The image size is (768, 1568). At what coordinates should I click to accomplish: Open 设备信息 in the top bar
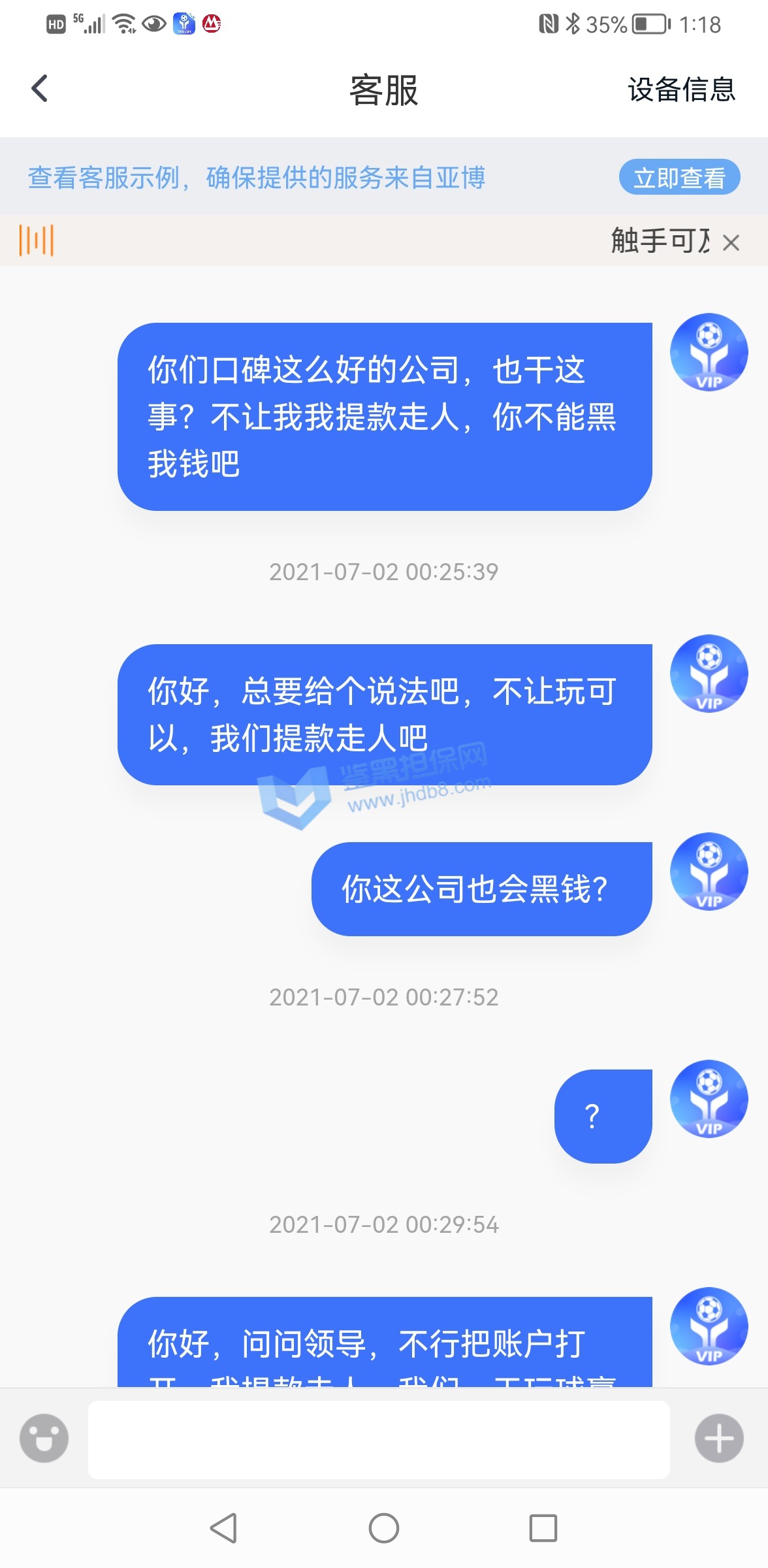[681, 90]
